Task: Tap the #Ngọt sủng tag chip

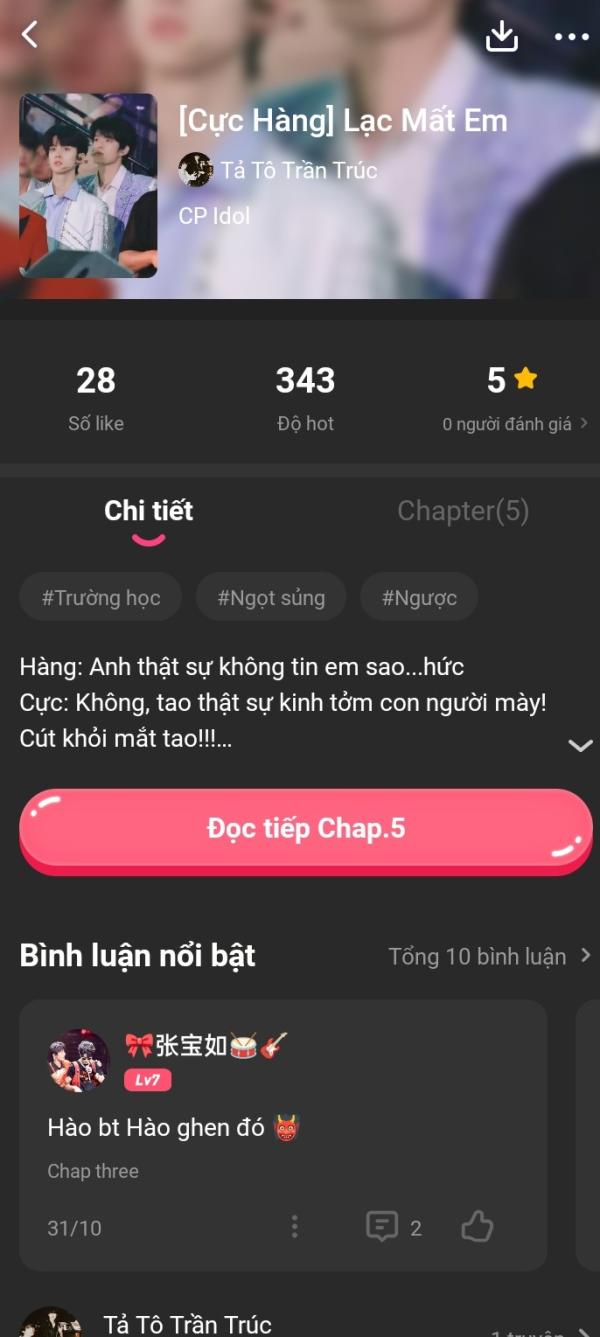Action: coord(271,598)
